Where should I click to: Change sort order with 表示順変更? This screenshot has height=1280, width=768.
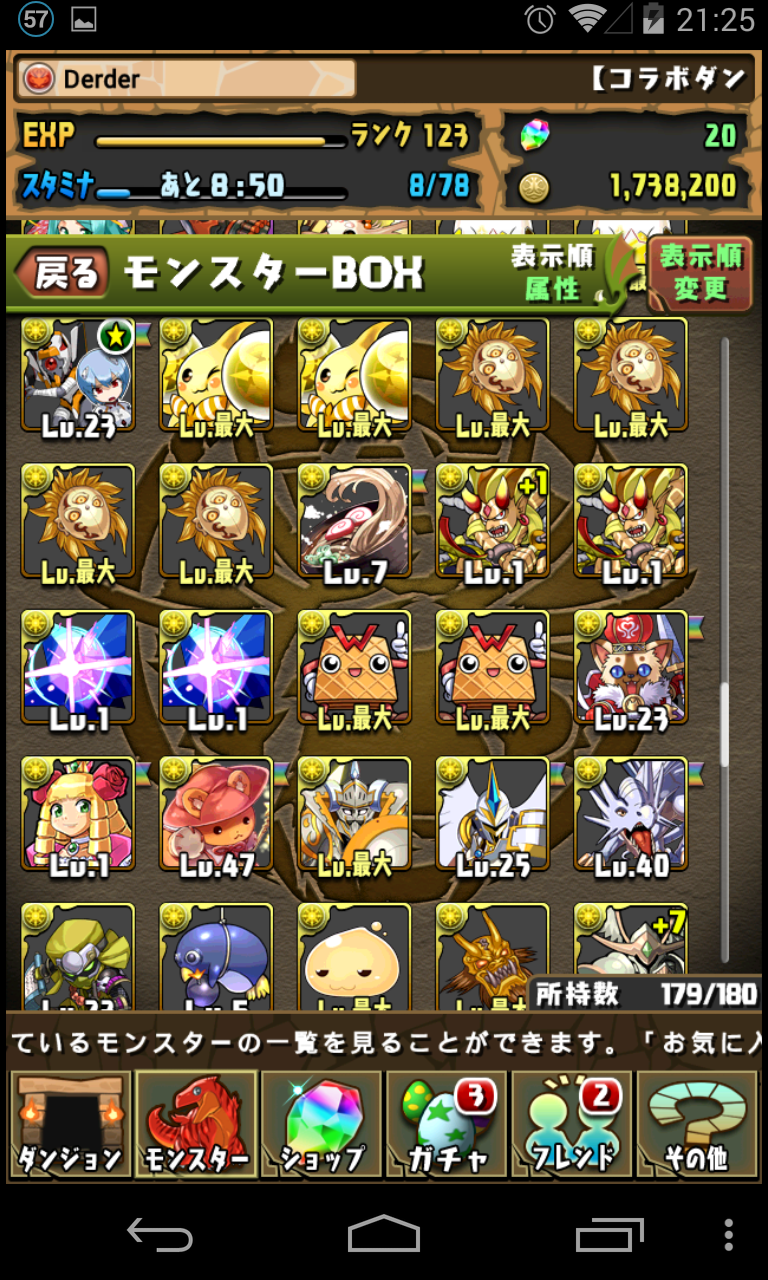(700, 273)
